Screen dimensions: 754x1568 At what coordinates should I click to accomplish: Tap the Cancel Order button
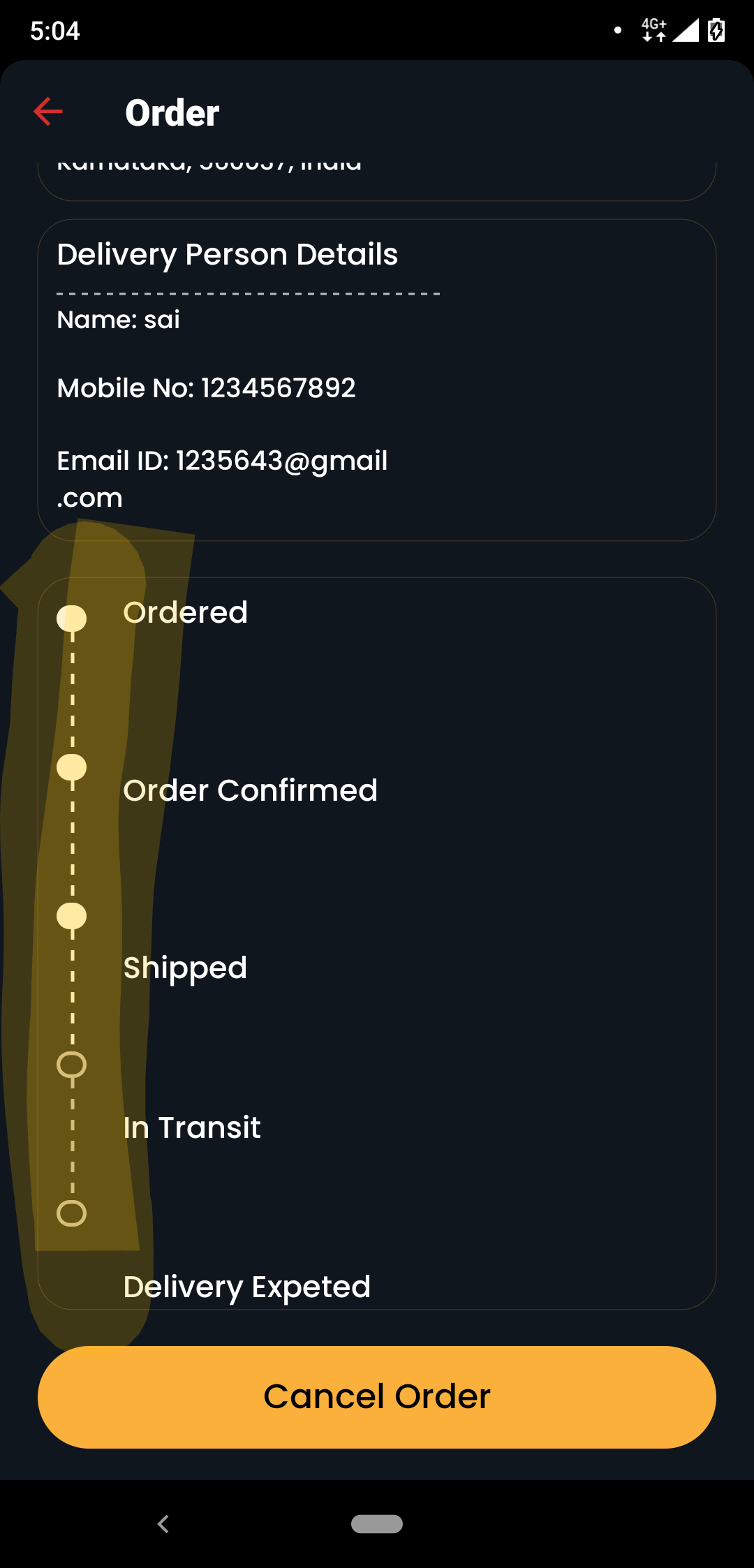pos(377,1397)
